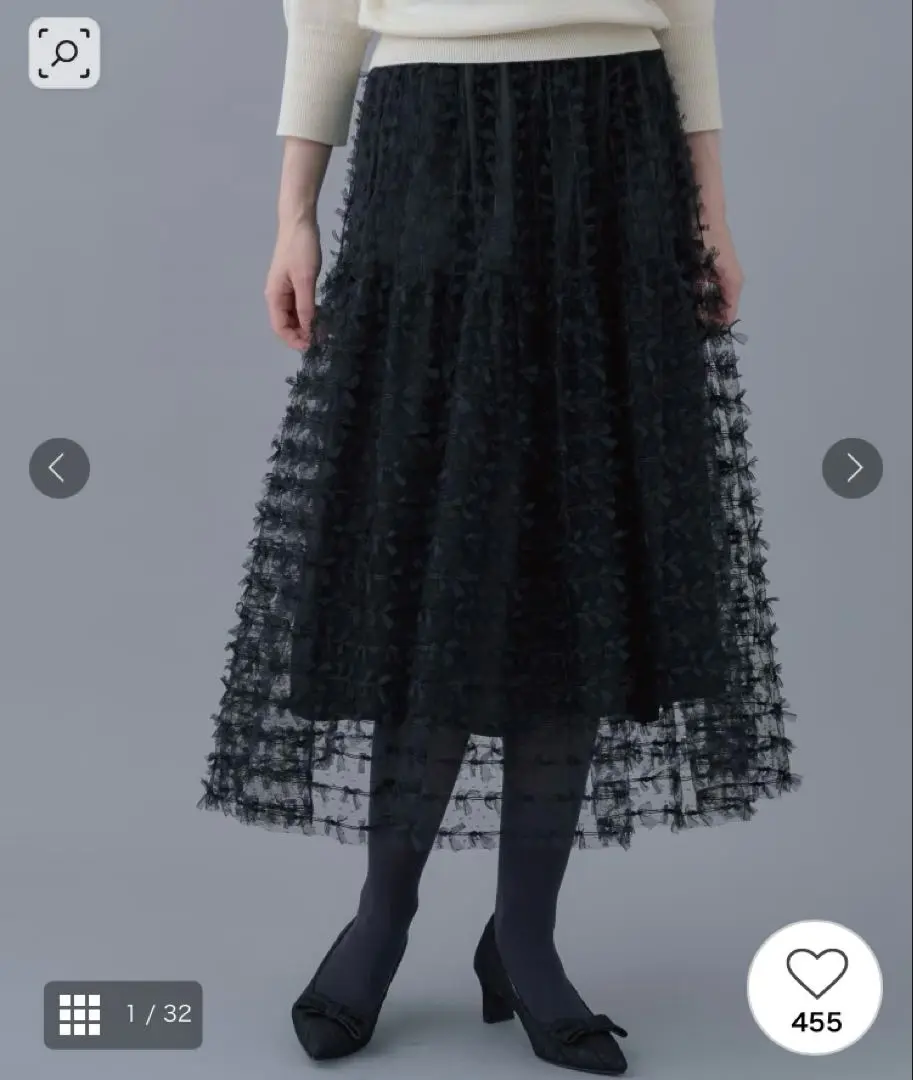Open the 1 / 32 photo grid
This screenshot has width=913, height=1080.
pos(123,1014)
